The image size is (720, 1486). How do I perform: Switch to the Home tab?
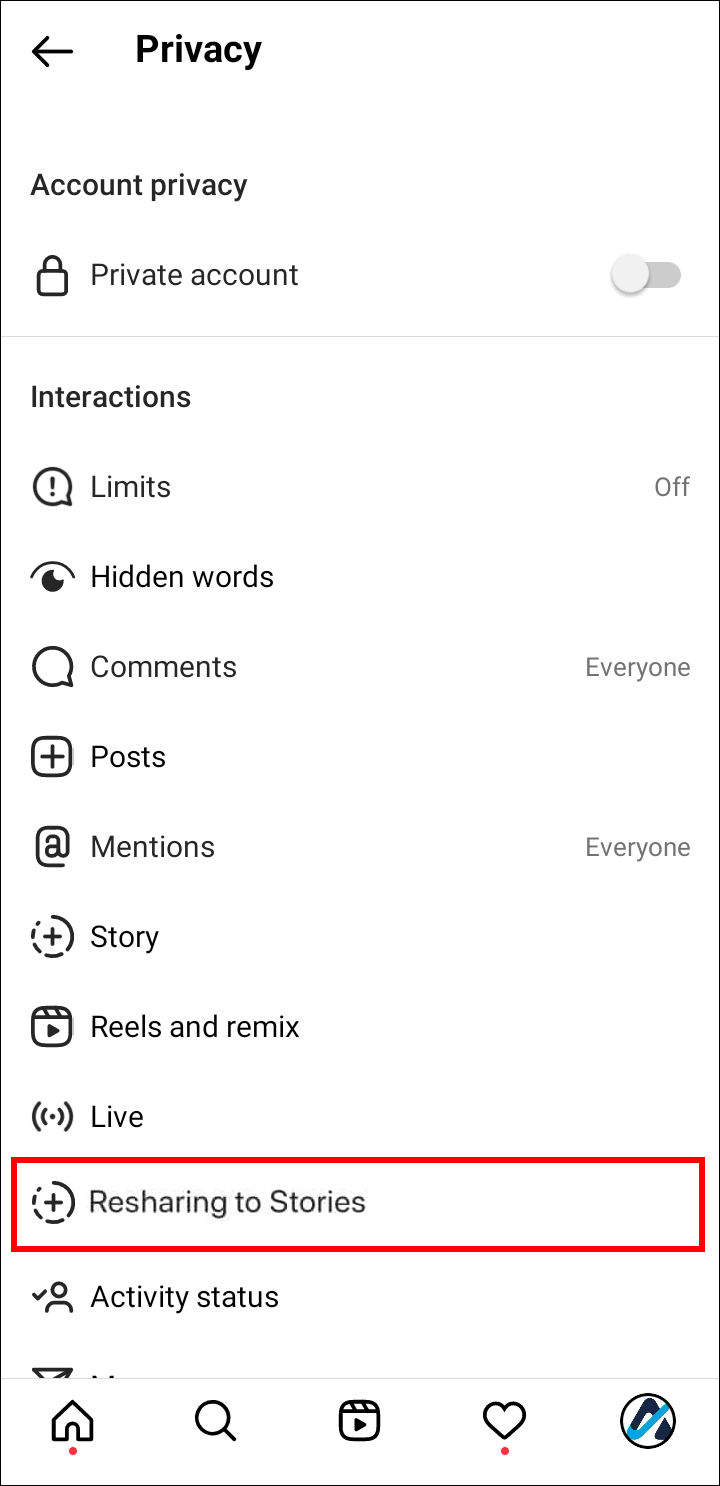point(72,1420)
